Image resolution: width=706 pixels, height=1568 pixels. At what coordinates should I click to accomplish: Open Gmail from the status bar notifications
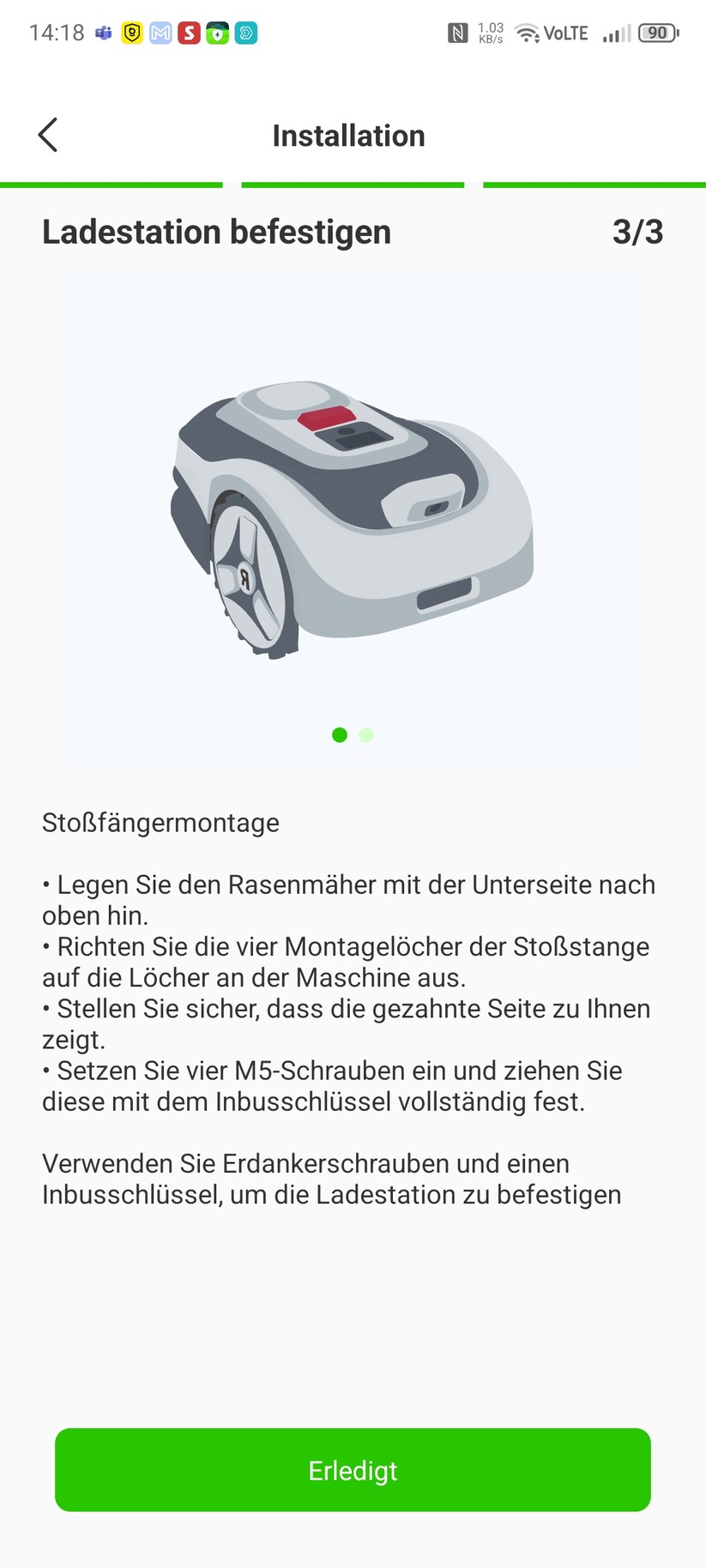pyautogui.click(x=160, y=33)
